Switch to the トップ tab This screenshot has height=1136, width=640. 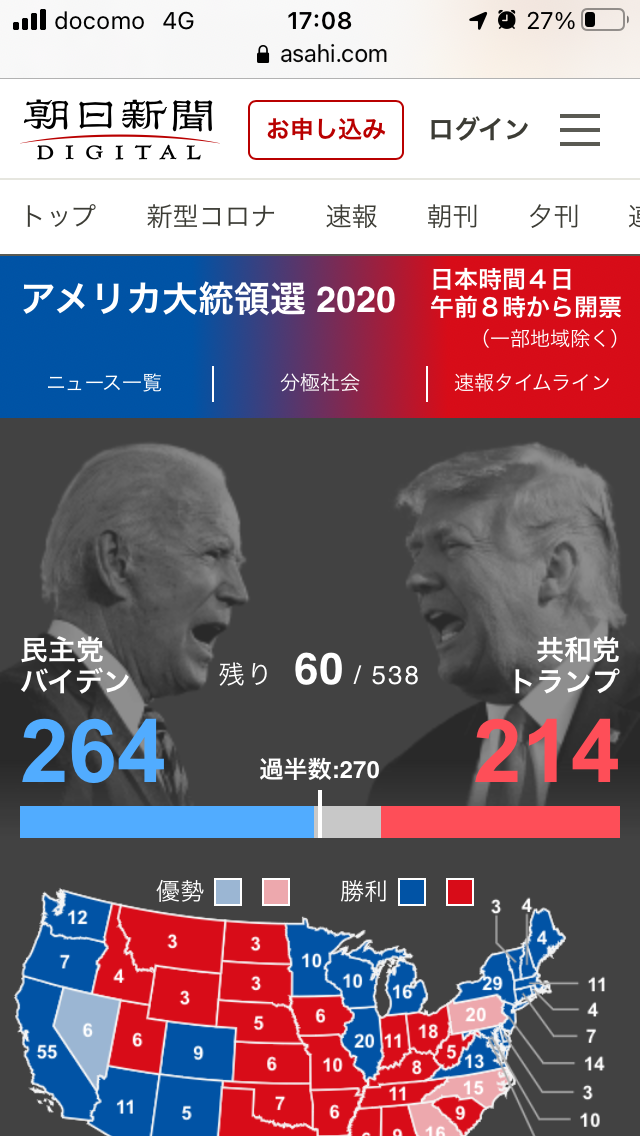(60, 216)
